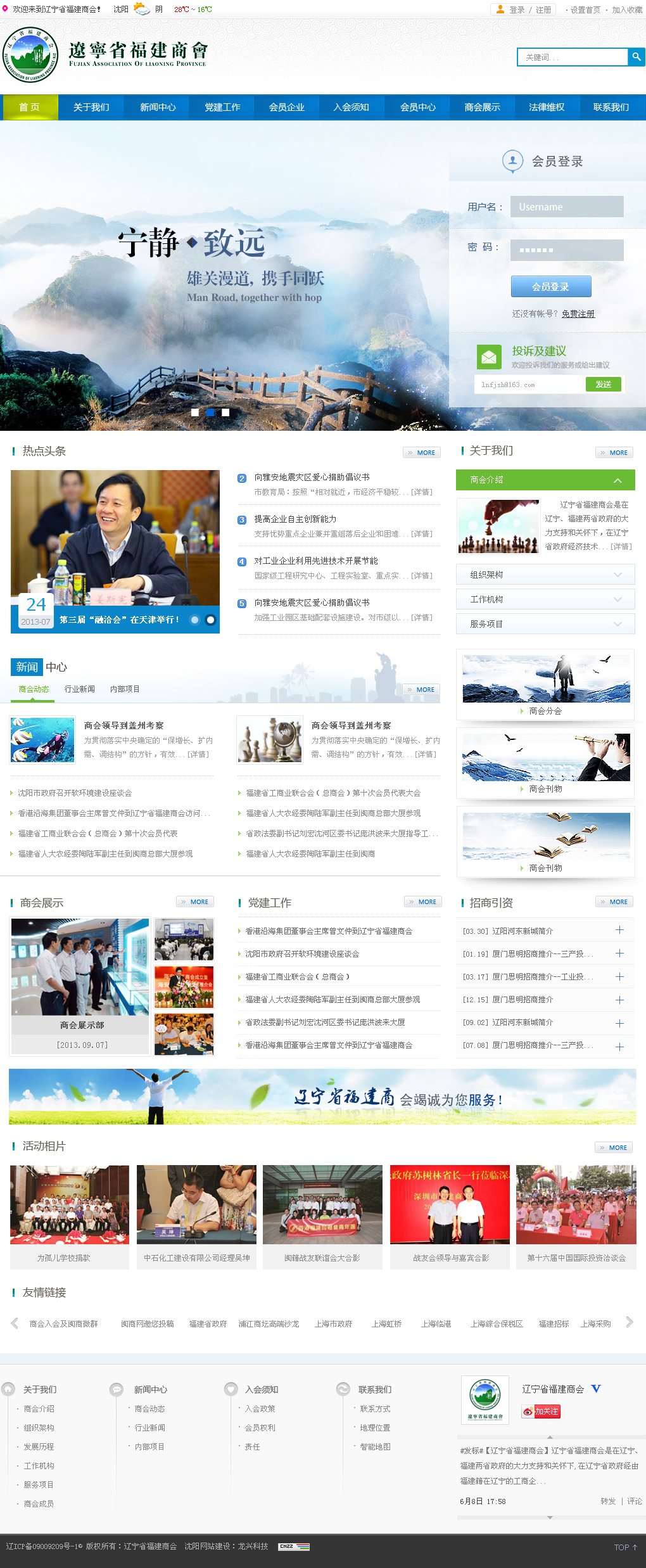Go back to top with TOP
Image resolution: width=646 pixels, height=1568 pixels.
pos(625,1547)
